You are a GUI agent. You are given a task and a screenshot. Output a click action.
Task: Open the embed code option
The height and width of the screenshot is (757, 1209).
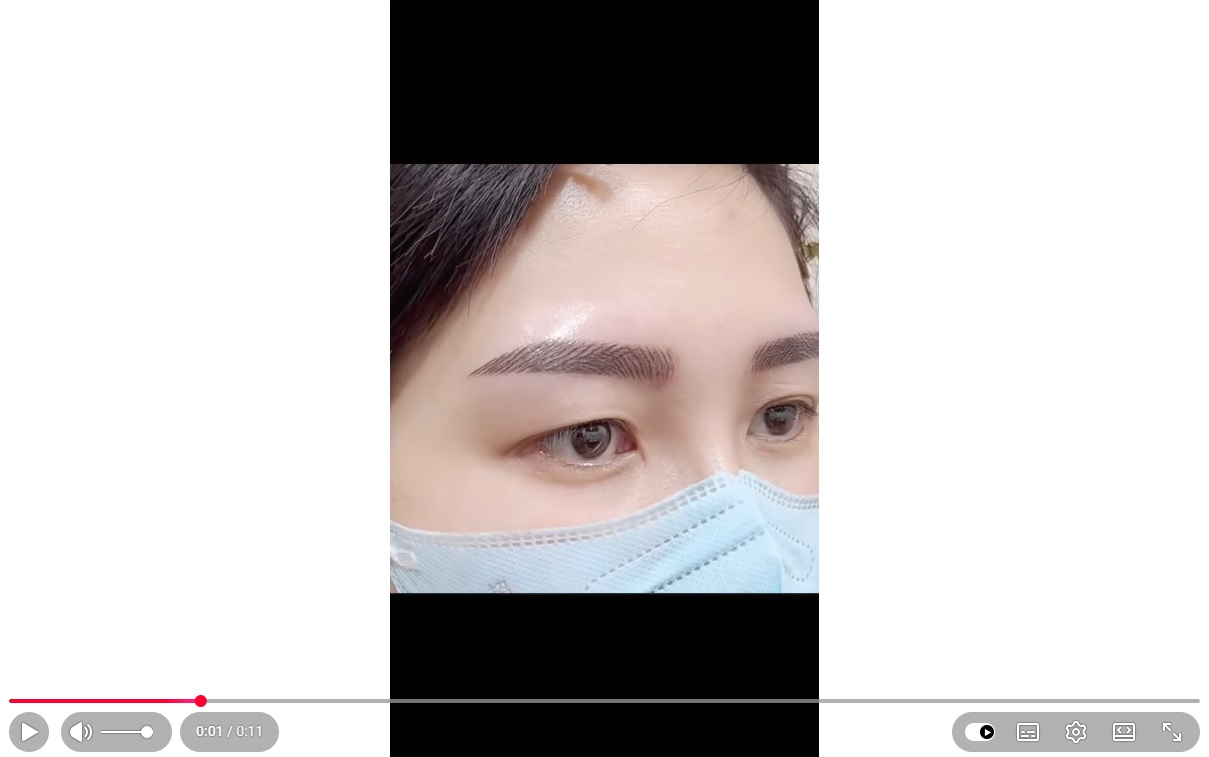click(x=1124, y=732)
